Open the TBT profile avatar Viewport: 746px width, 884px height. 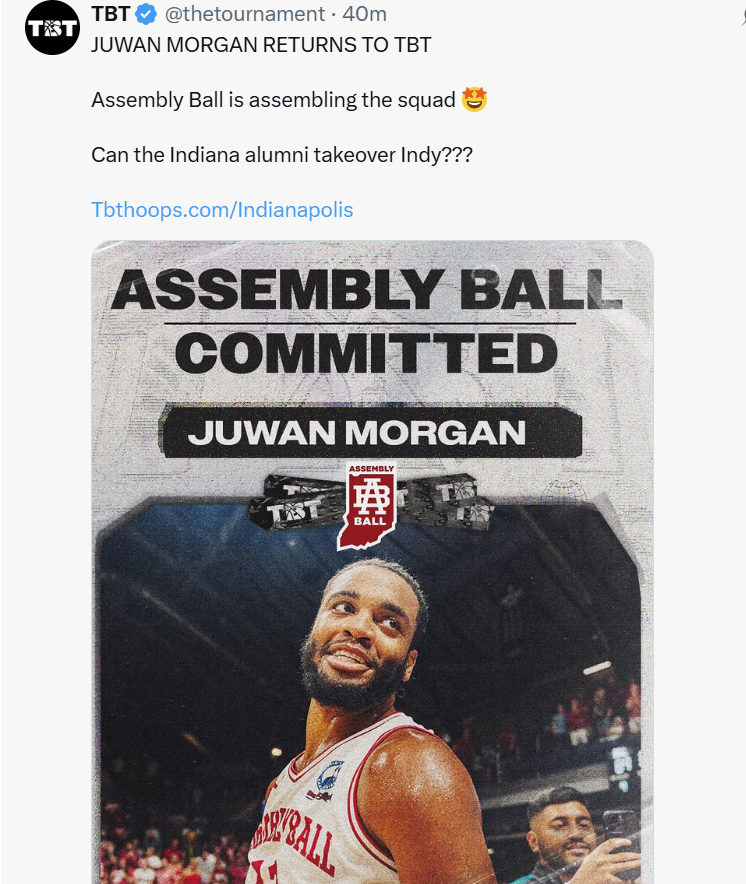tap(52, 28)
